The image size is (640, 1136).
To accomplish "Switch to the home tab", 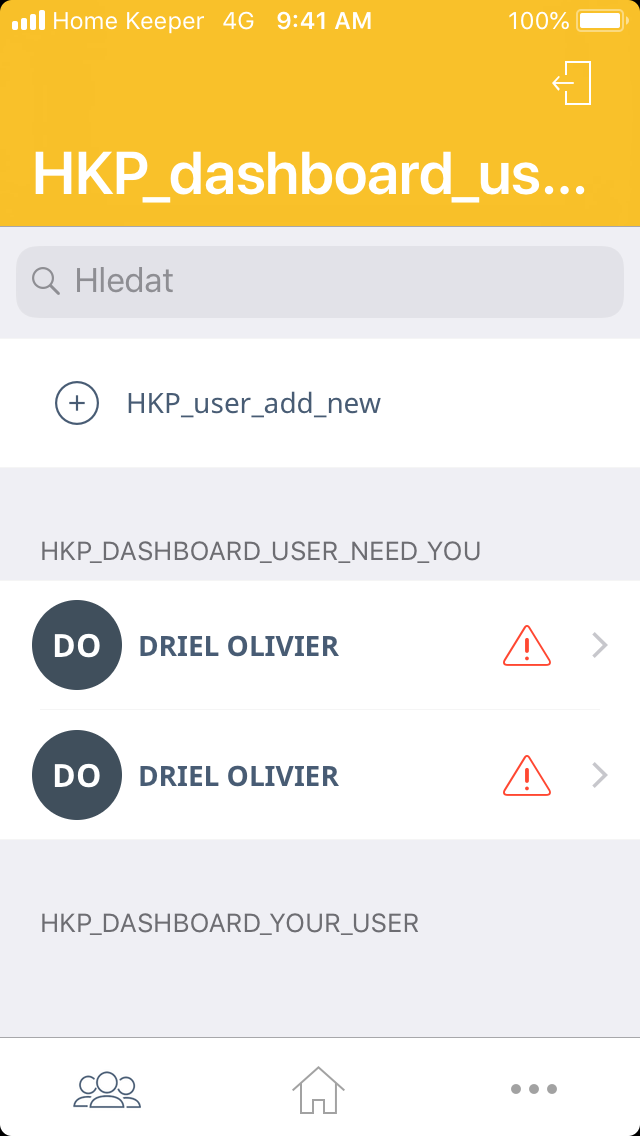I will [x=318, y=1089].
